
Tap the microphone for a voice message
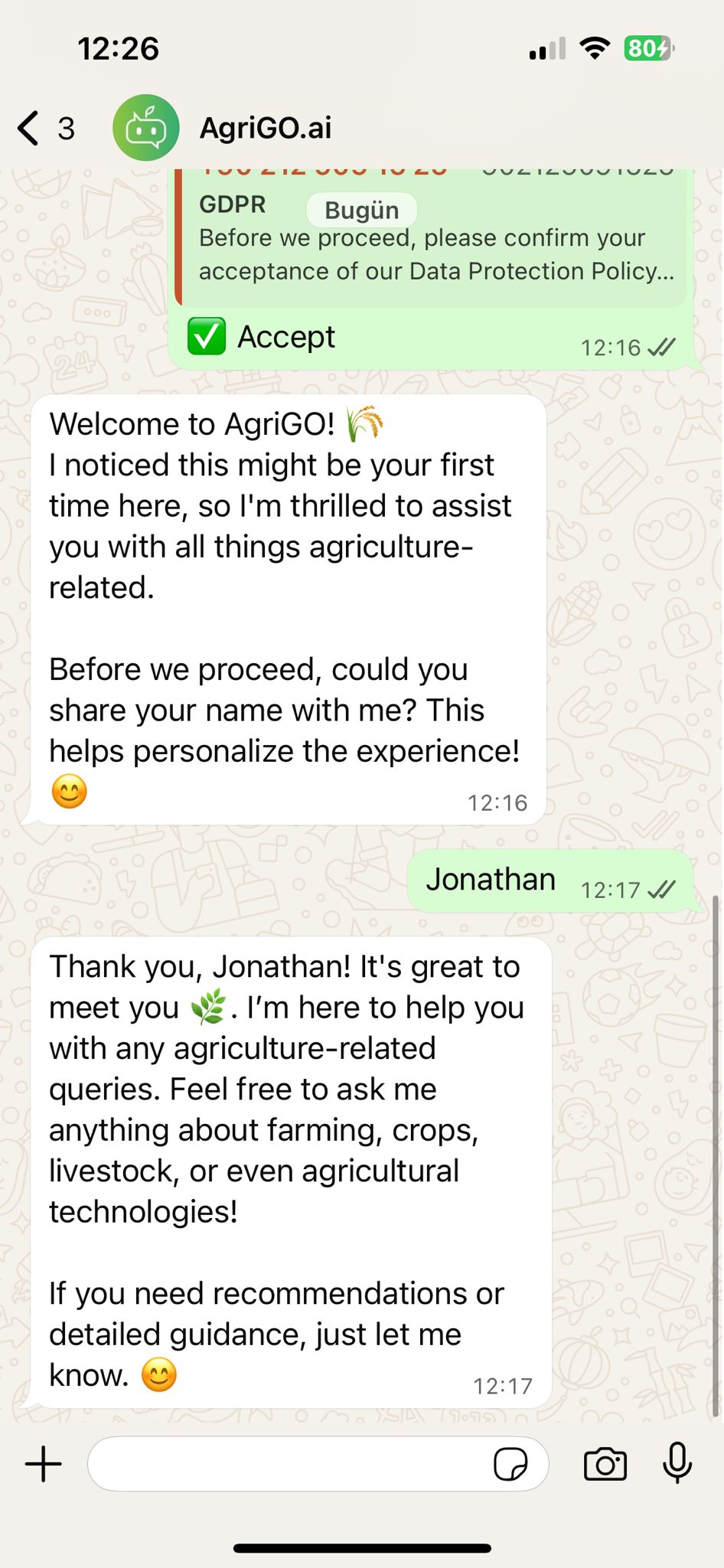pos(677,1462)
